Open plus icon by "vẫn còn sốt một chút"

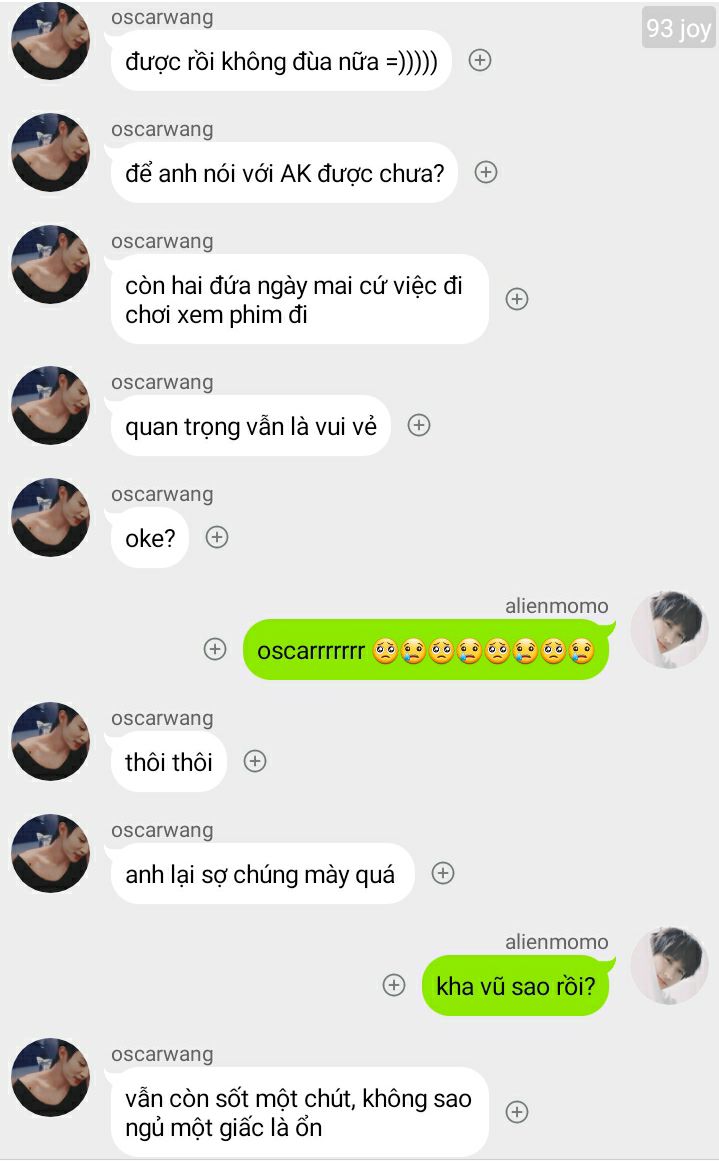517,1111
